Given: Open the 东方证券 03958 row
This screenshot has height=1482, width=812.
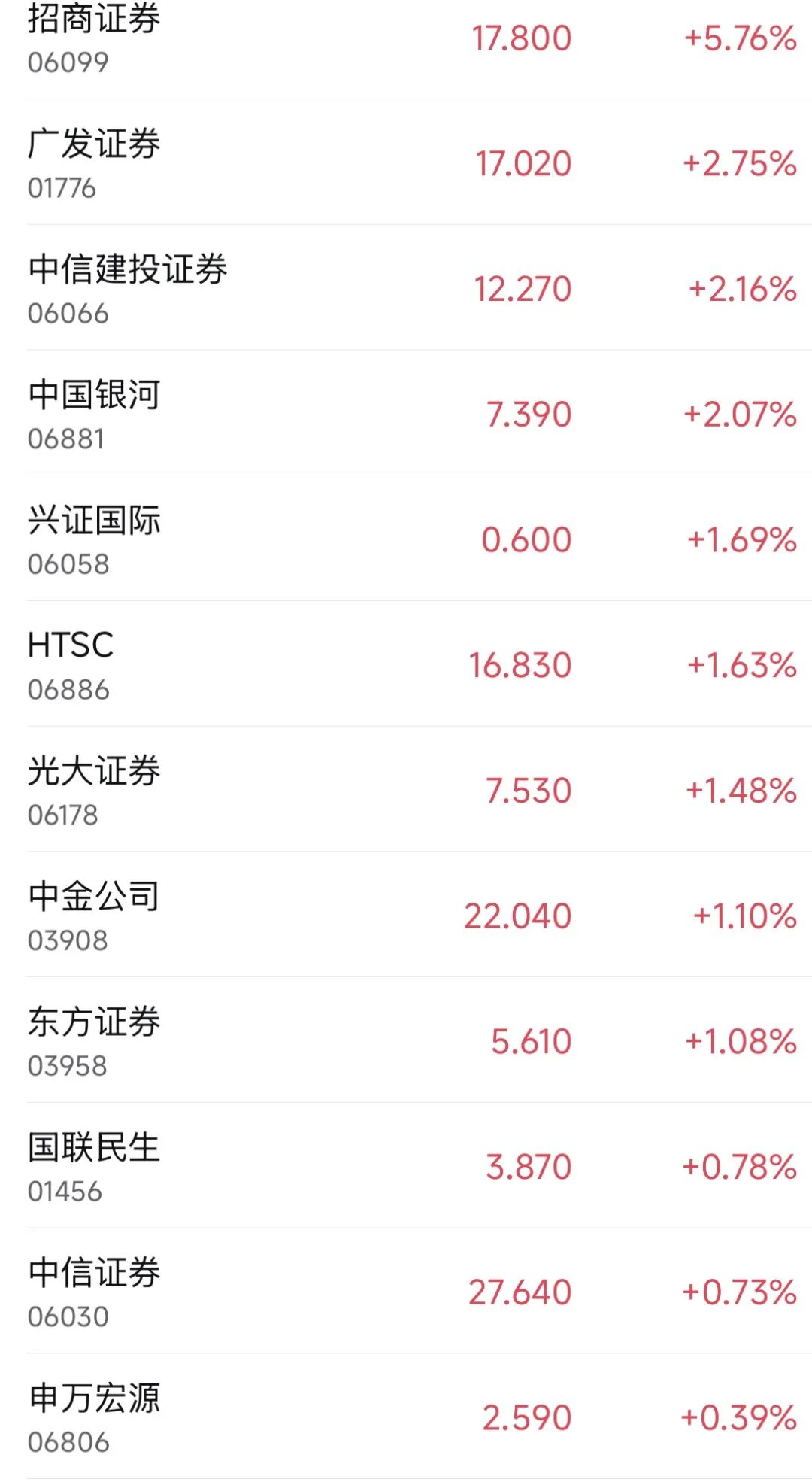Looking at the screenshot, I should pos(406,1041).
